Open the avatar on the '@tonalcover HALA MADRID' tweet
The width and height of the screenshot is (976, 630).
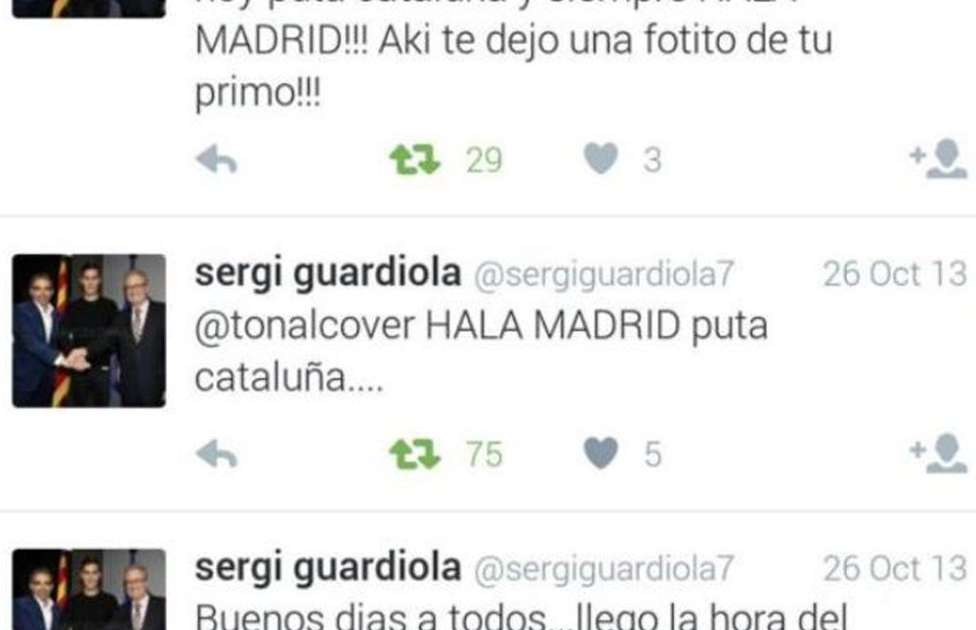[x=89, y=331]
